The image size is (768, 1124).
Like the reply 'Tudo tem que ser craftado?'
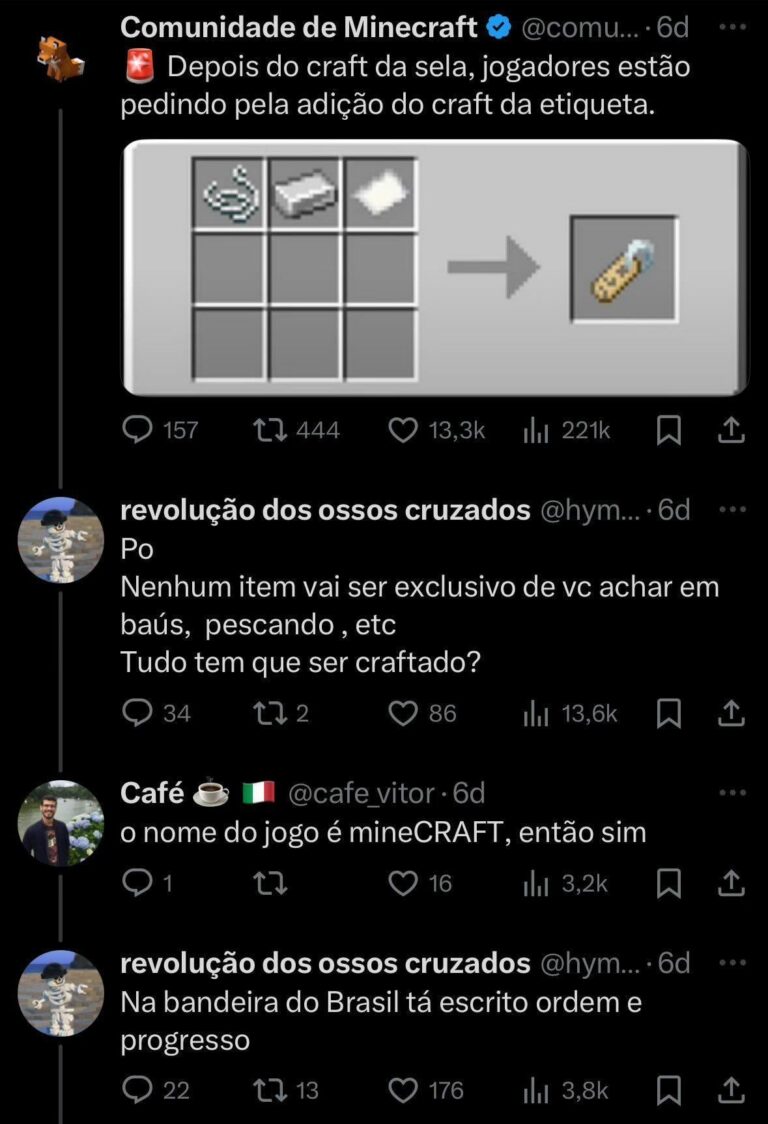click(x=402, y=713)
